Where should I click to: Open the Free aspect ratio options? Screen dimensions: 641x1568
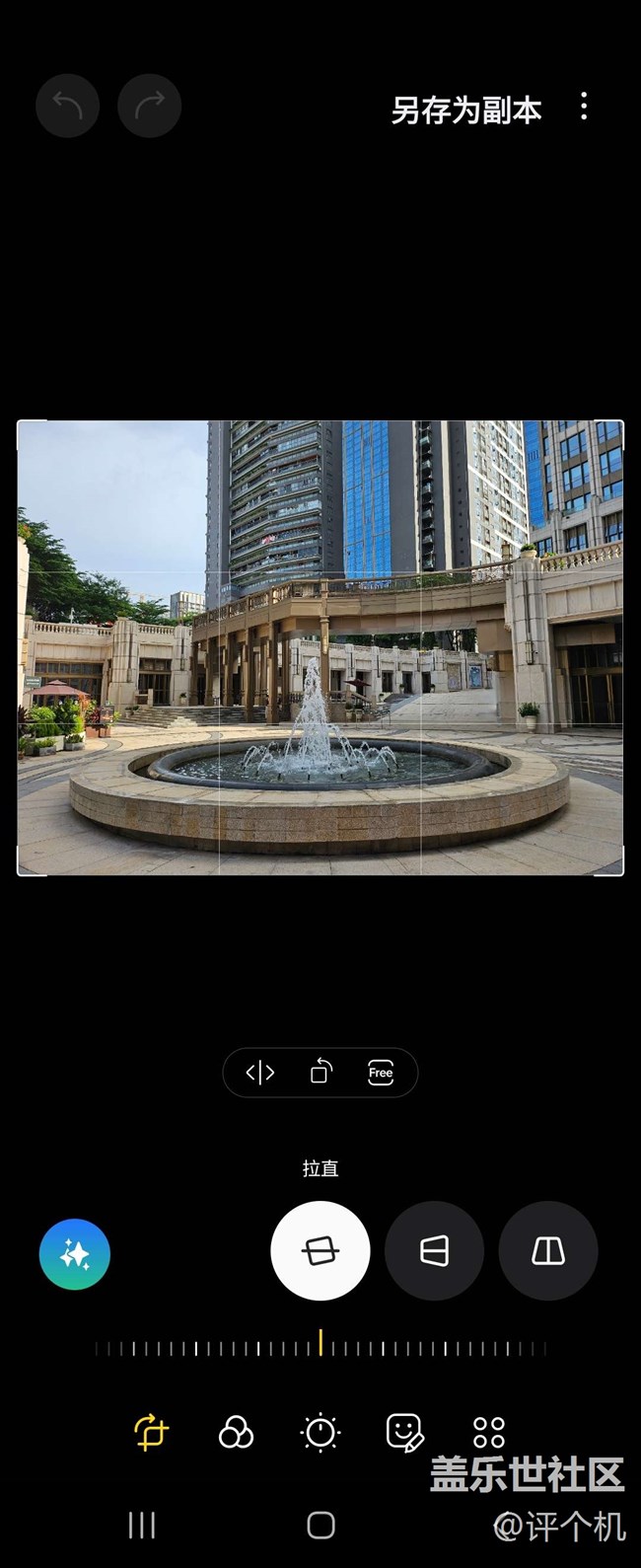point(381,1073)
